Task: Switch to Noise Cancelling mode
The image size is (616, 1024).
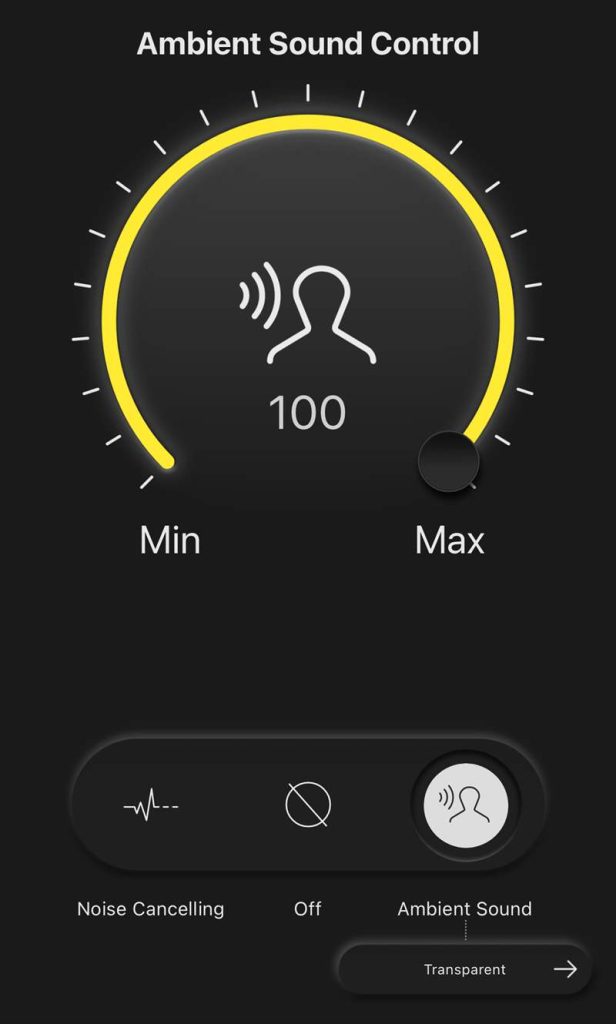Action: pyautogui.click(x=151, y=807)
